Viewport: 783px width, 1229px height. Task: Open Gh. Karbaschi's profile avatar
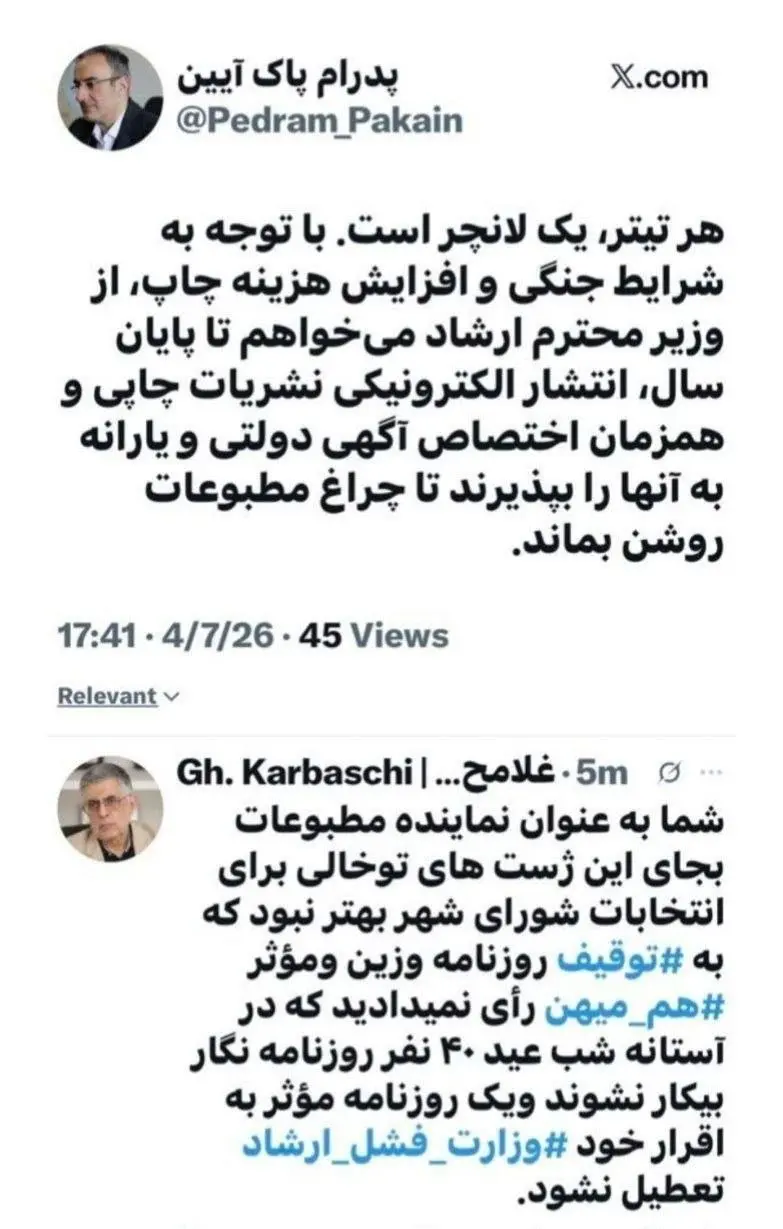tap(110, 809)
